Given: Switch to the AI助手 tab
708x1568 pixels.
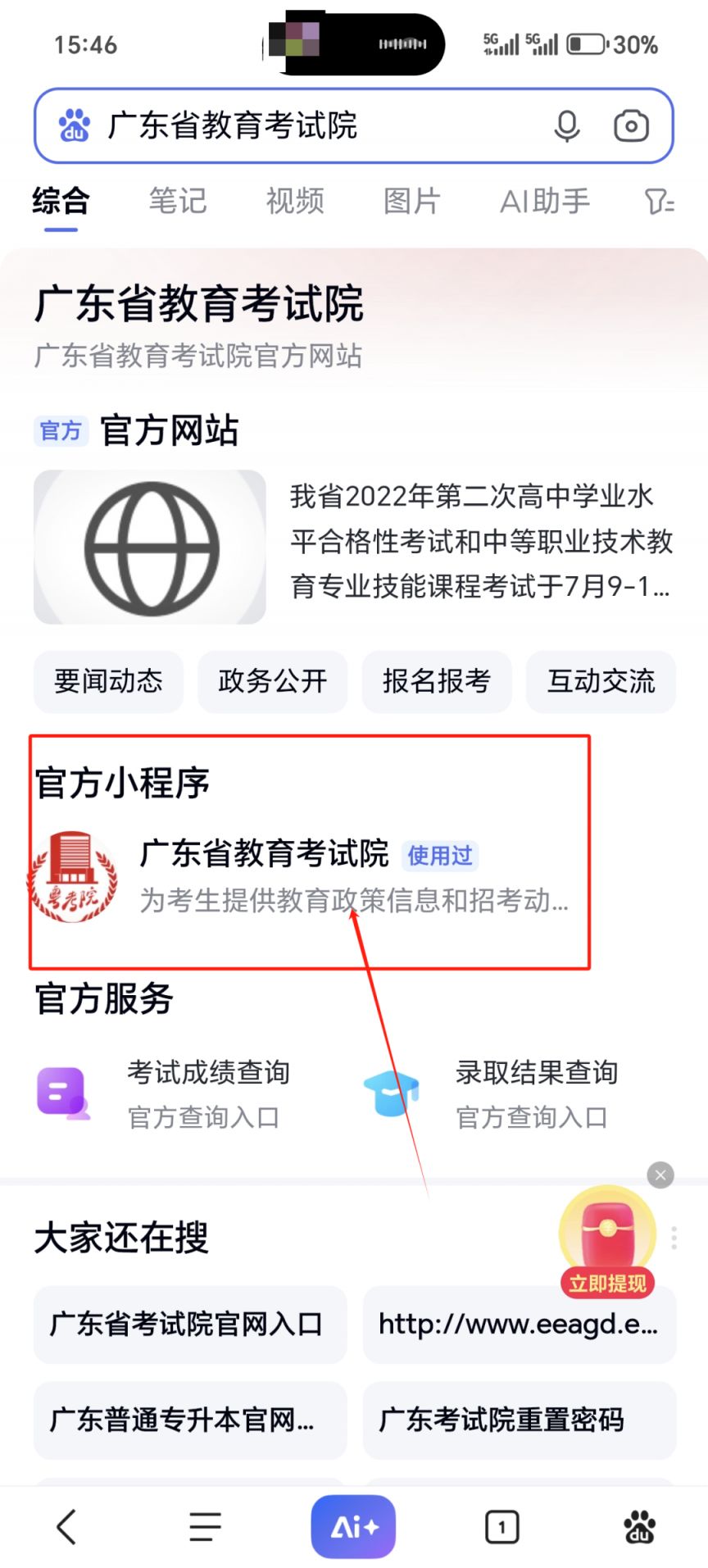Looking at the screenshot, I should click(x=545, y=202).
